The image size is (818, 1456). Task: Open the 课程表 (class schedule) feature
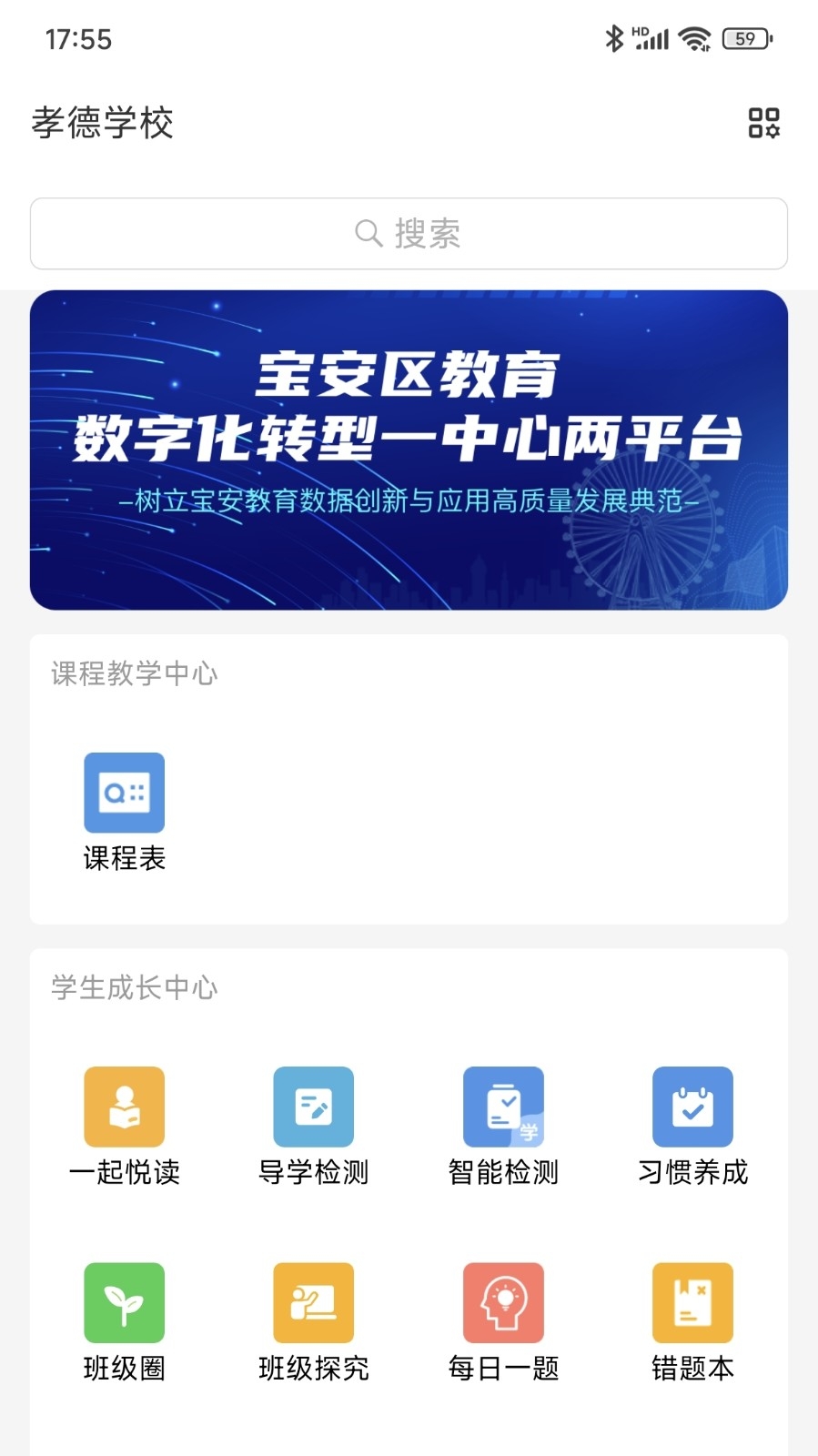pyautogui.click(x=124, y=794)
